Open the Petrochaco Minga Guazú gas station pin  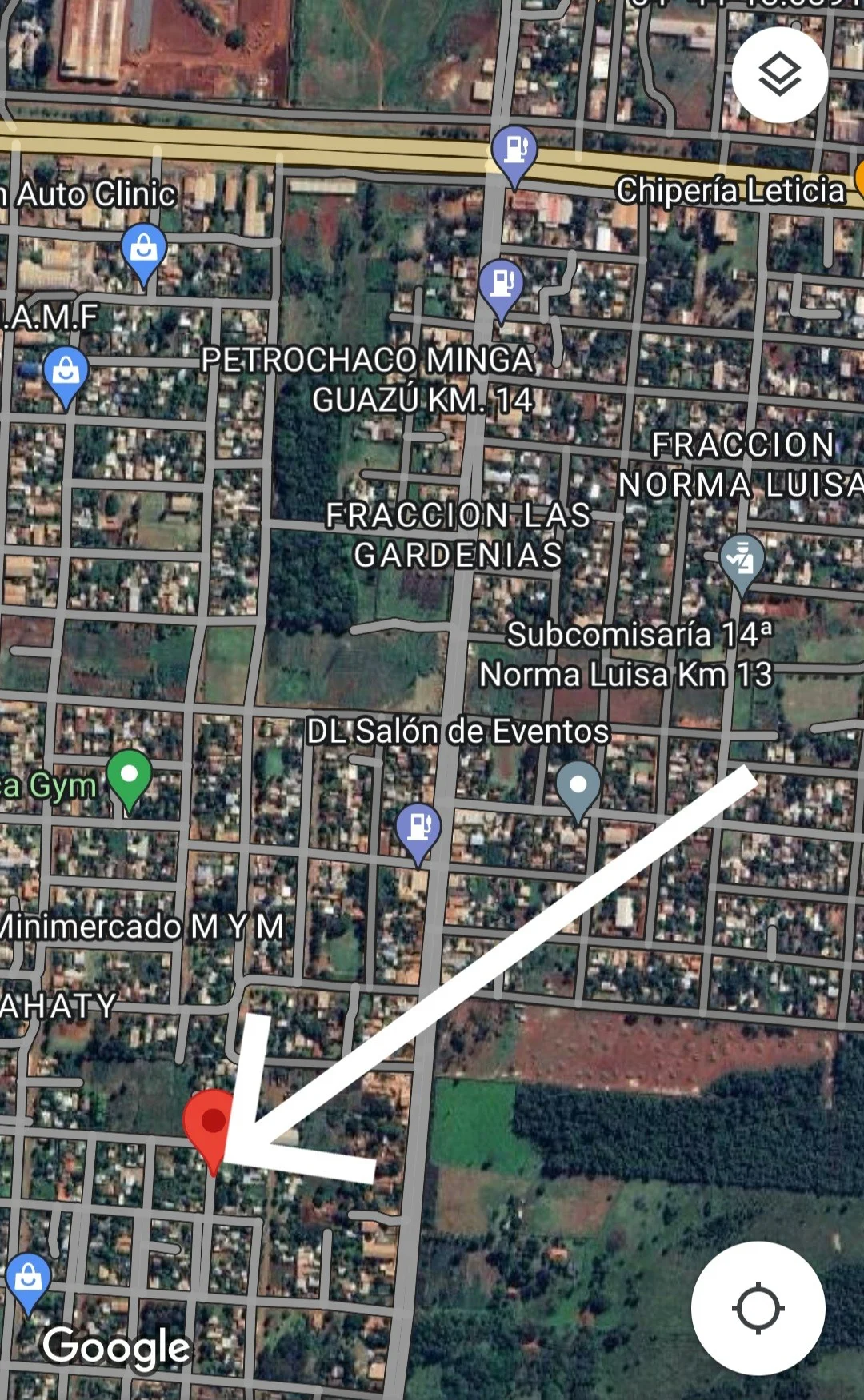(502, 285)
